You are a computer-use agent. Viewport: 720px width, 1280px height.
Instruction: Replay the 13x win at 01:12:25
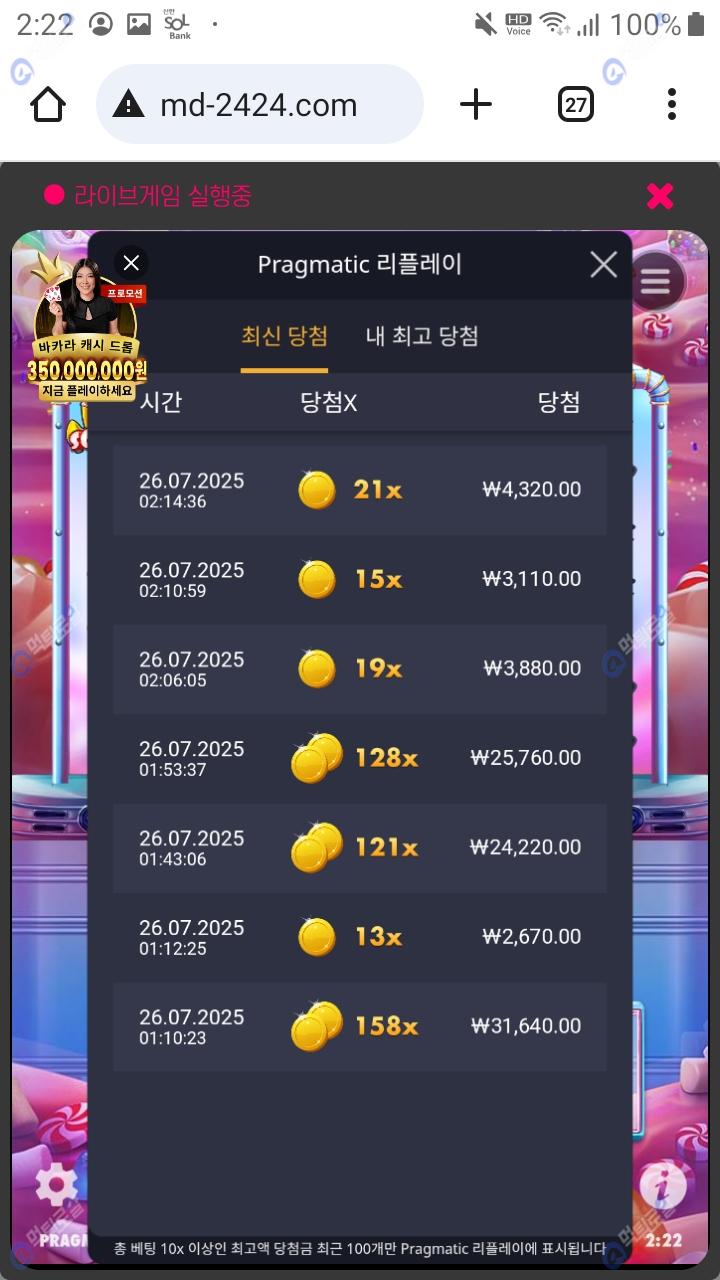[x=359, y=937]
